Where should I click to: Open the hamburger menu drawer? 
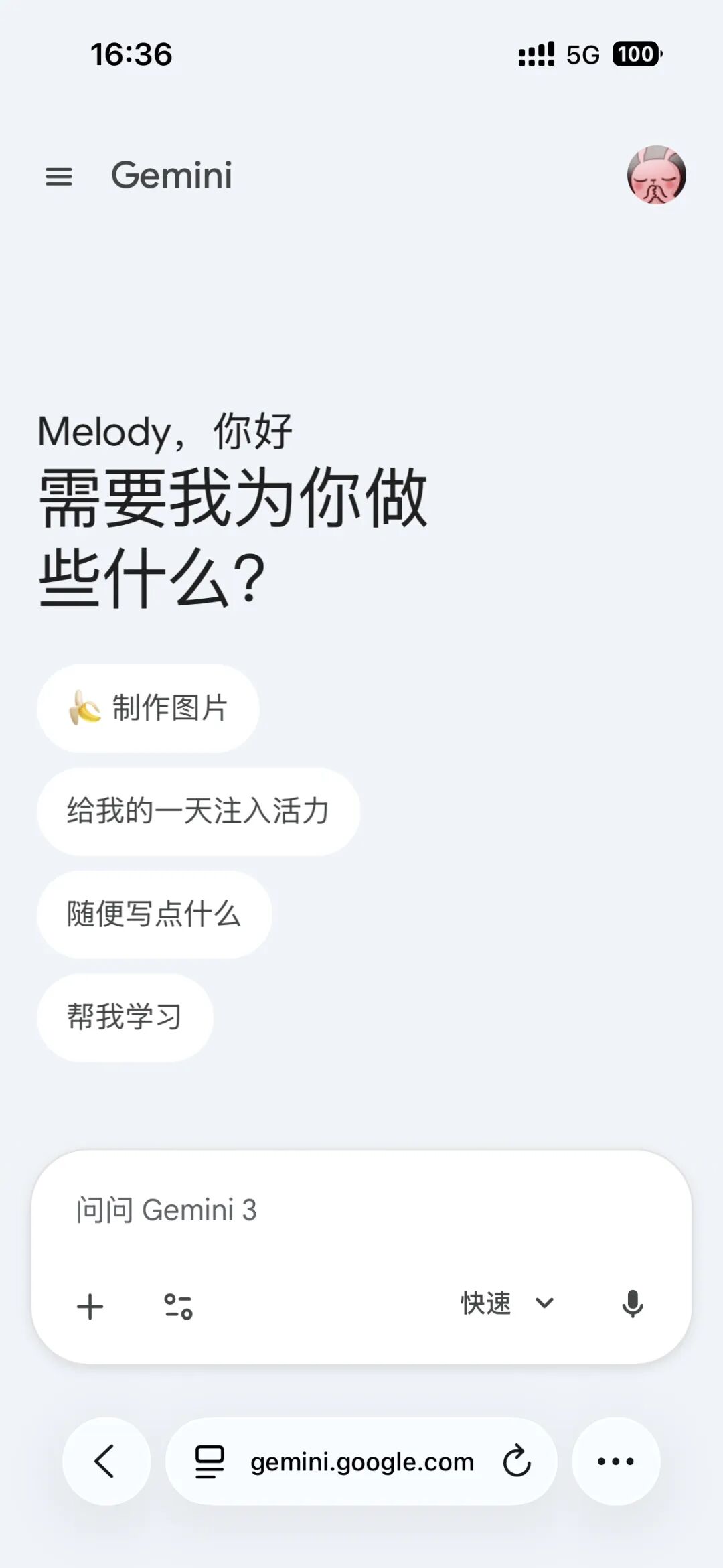[59, 176]
